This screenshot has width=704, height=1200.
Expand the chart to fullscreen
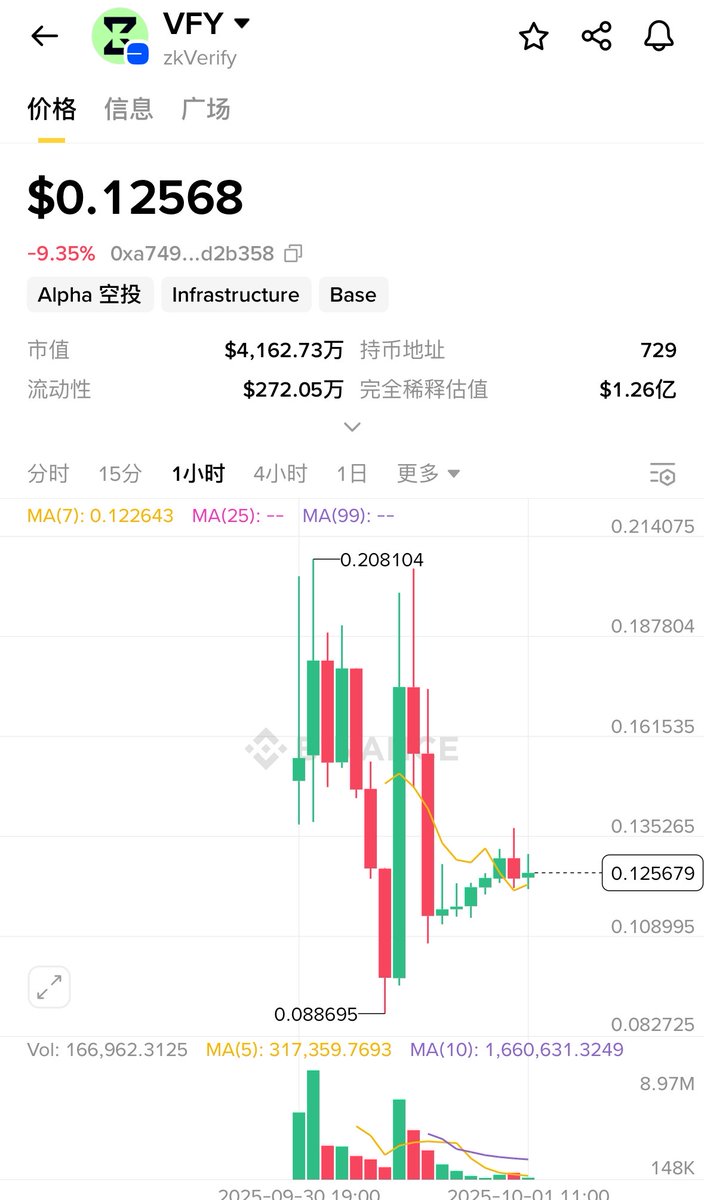(x=49, y=987)
